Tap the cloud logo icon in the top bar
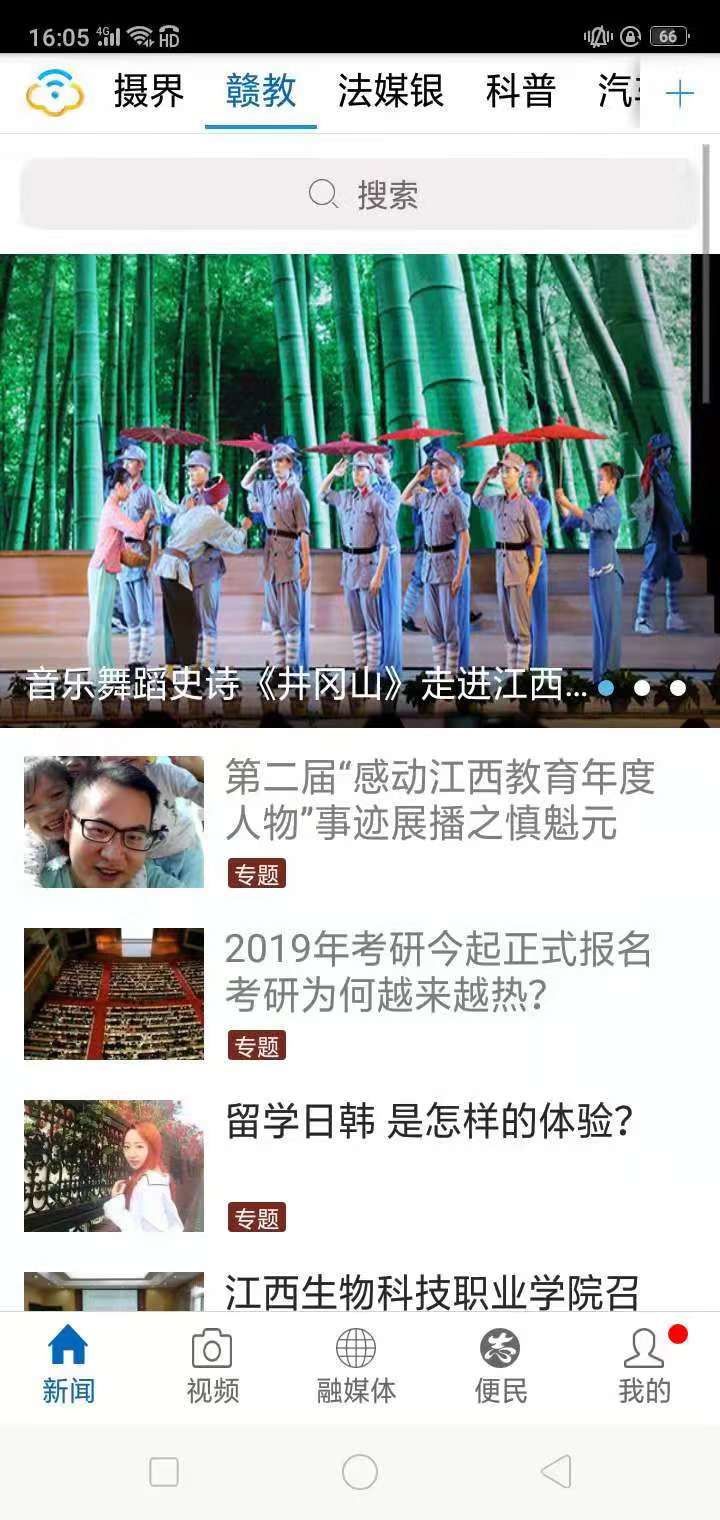This screenshot has width=720, height=1520. click(55, 93)
